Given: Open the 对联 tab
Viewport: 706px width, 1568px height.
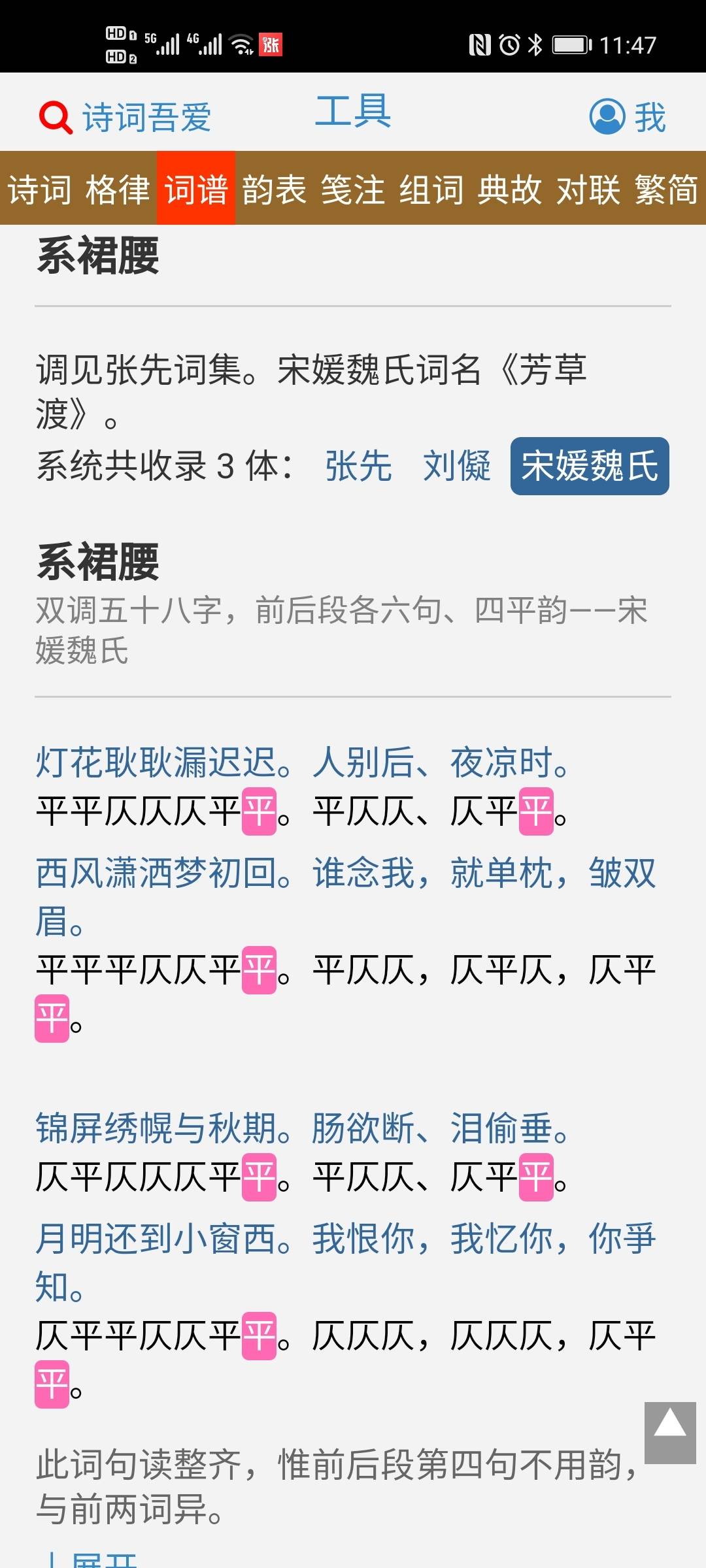Looking at the screenshot, I should (x=588, y=189).
